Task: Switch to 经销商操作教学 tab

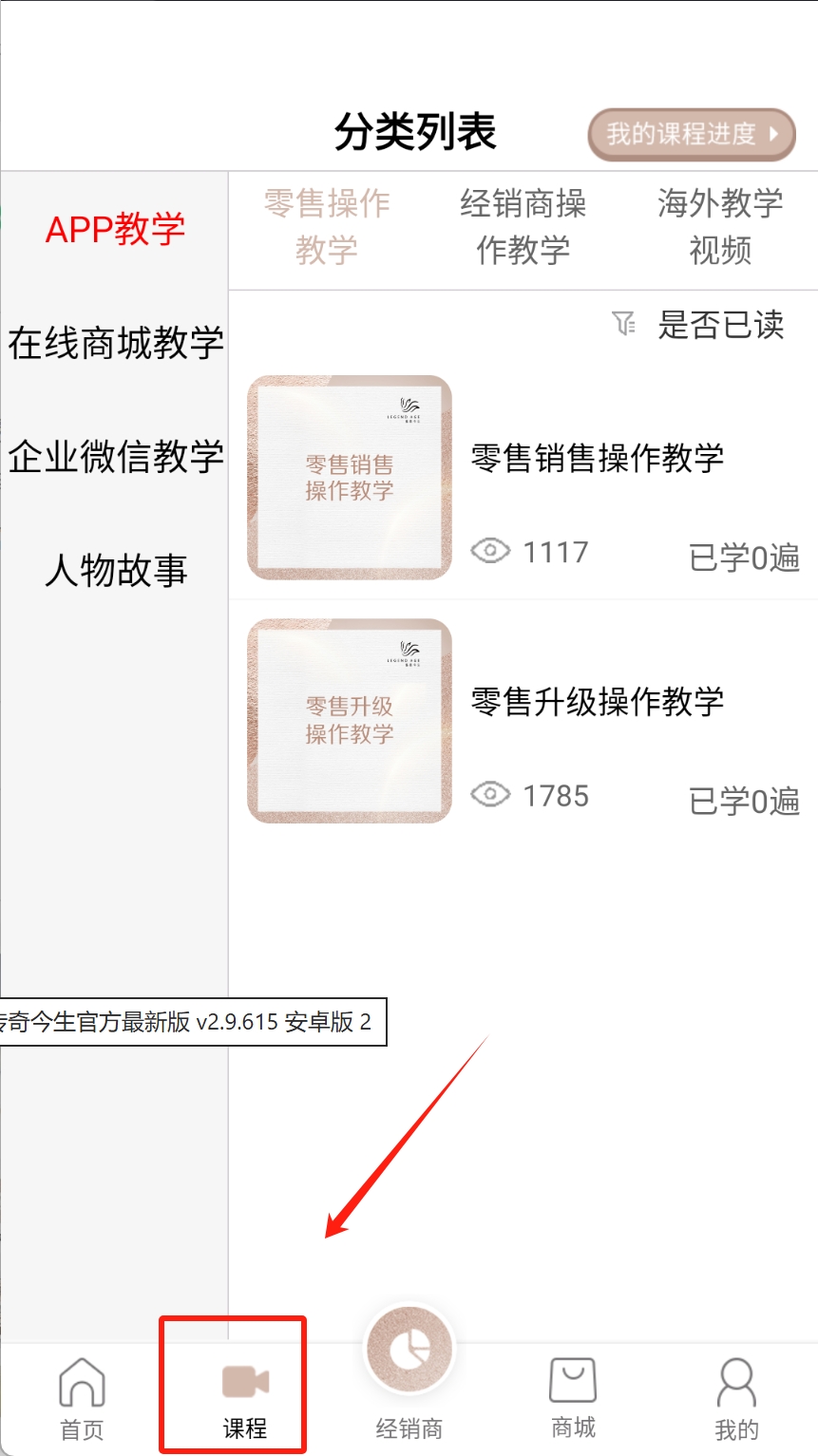Action: tap(523, 227)
